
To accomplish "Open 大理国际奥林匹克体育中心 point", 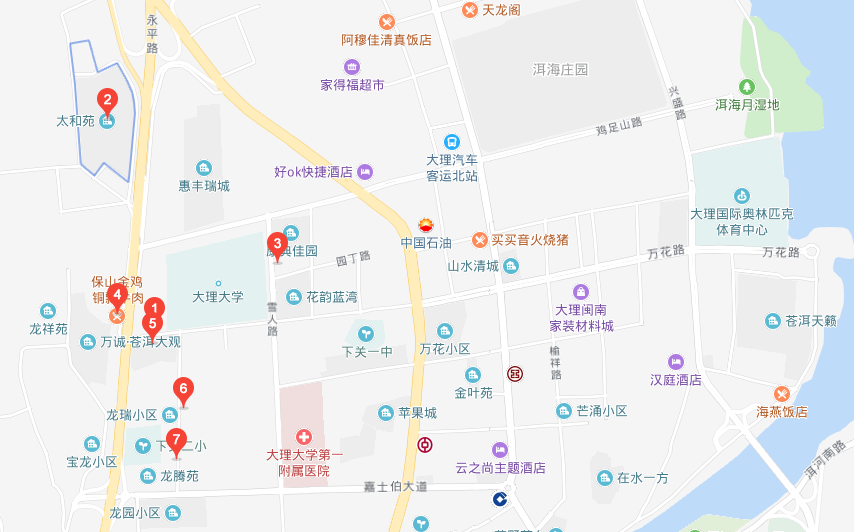I will point(741,195).
